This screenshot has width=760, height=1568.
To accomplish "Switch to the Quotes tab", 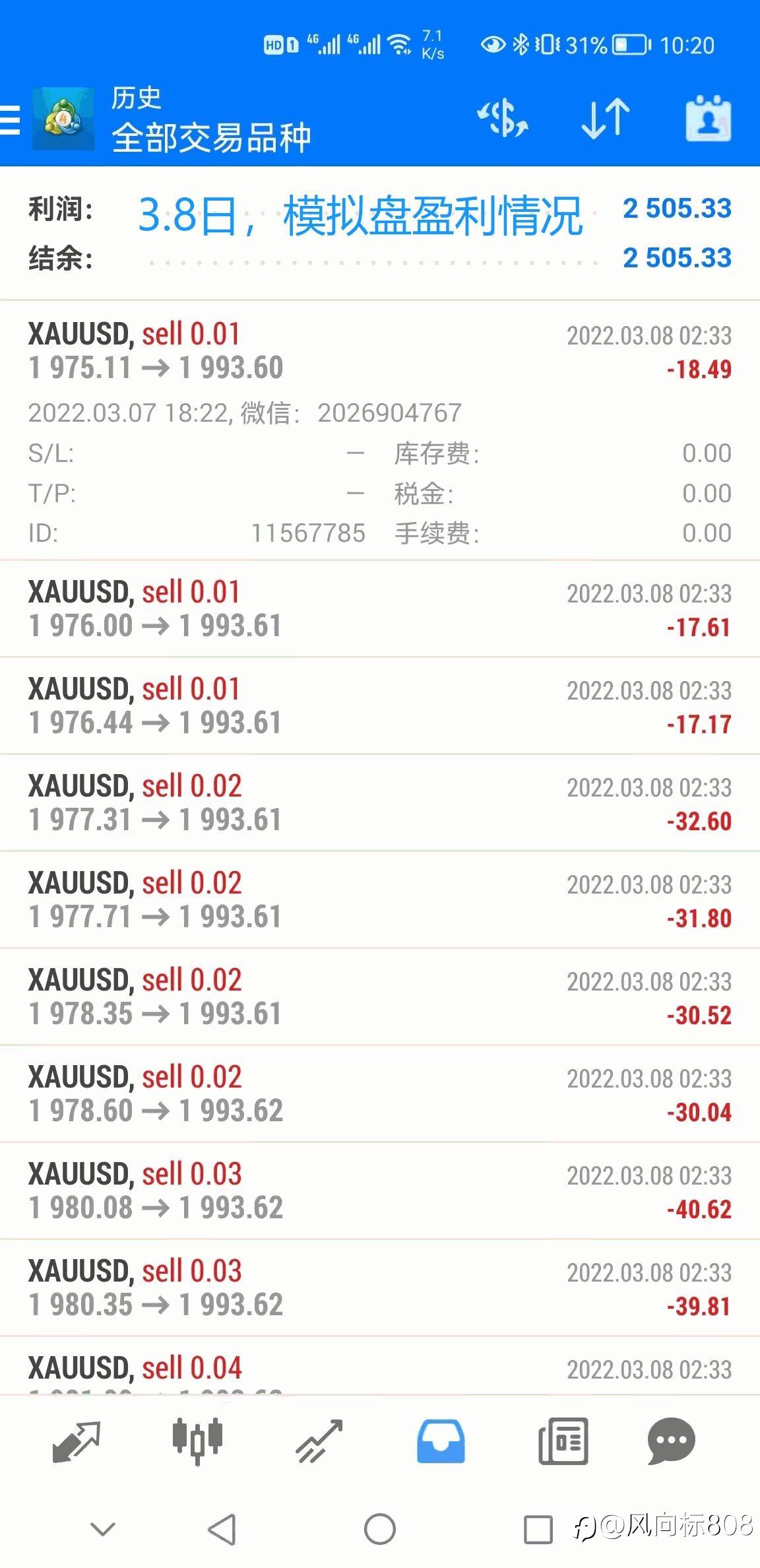I will pyautogui.click(x=76, y=1441).
